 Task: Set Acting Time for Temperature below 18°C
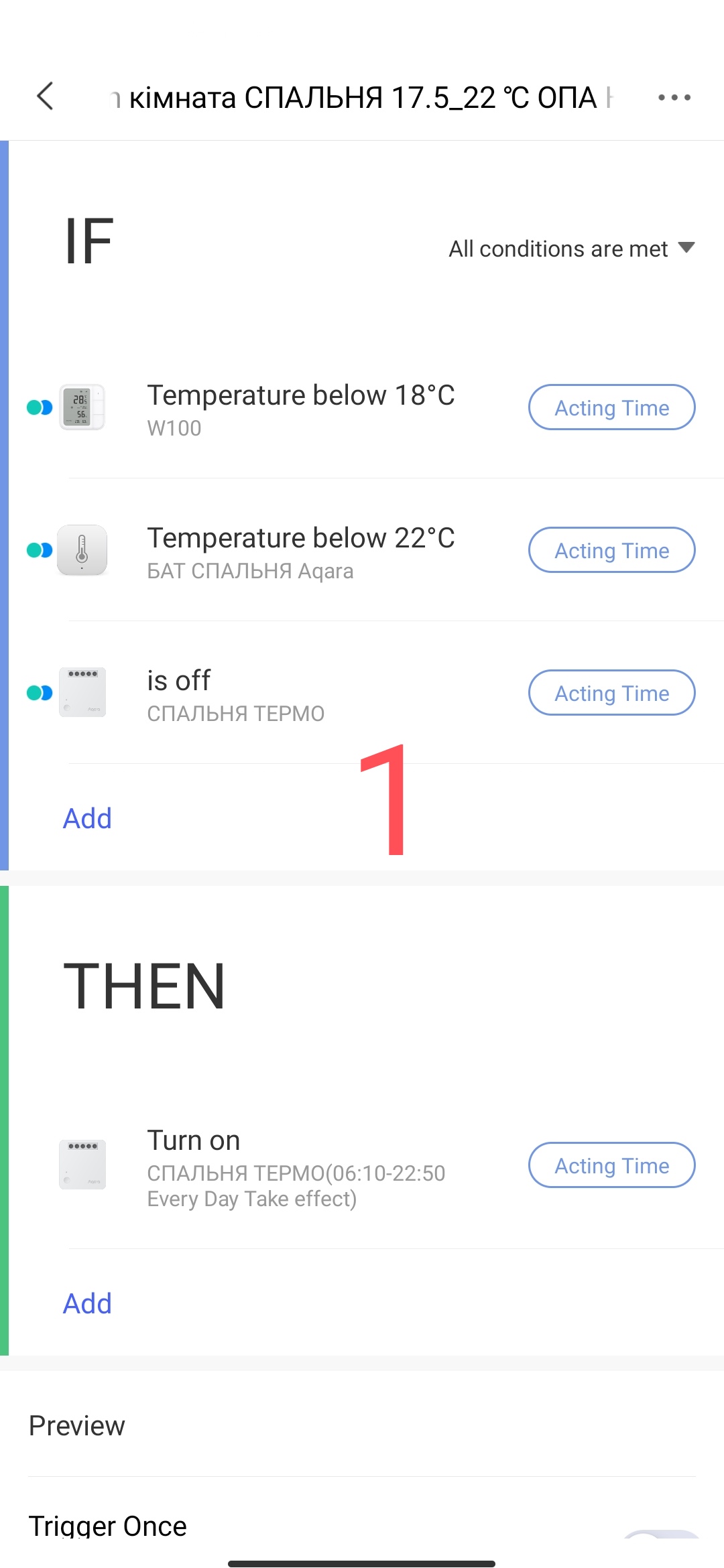611,407
